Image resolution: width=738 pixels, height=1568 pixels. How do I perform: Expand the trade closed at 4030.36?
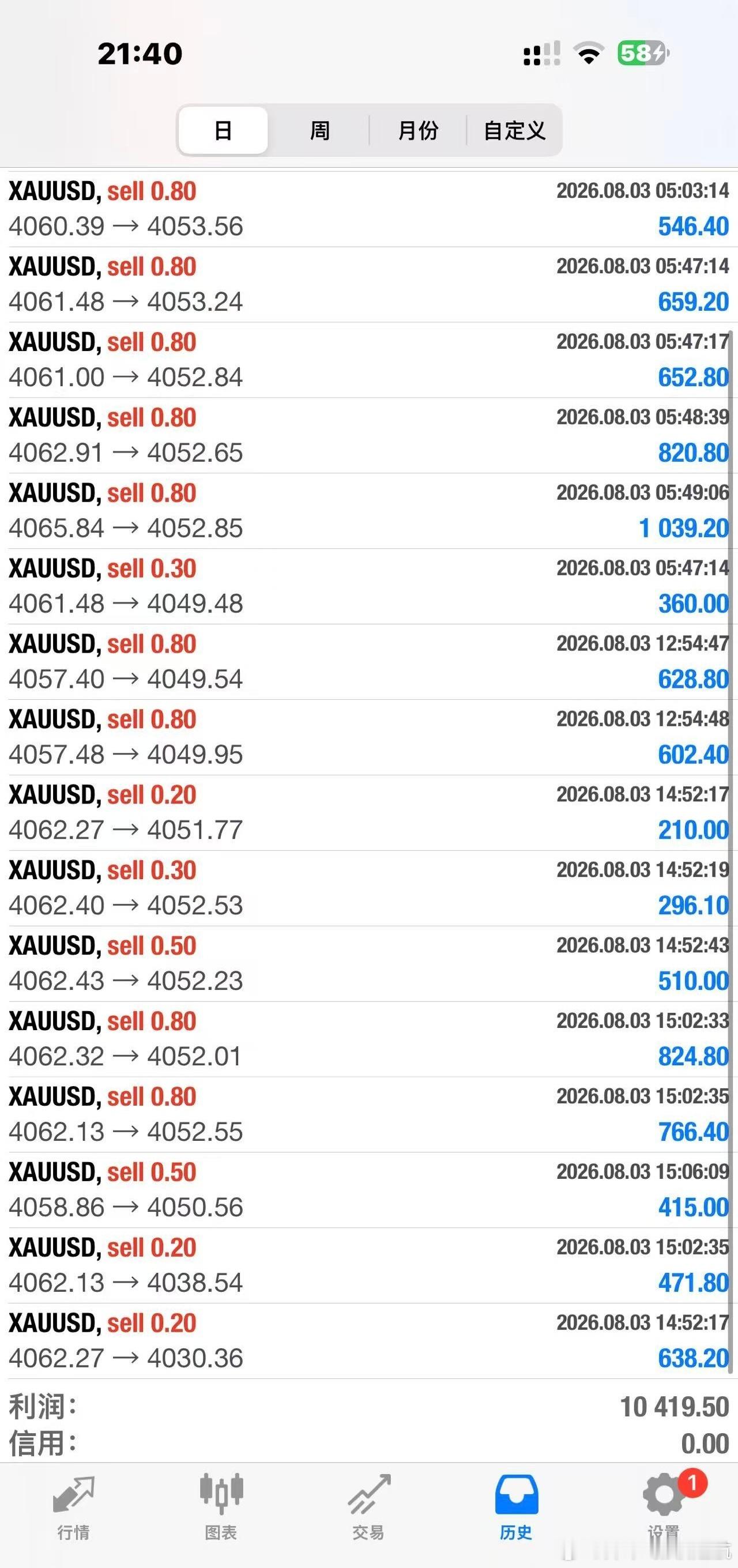click(369, 1341)
